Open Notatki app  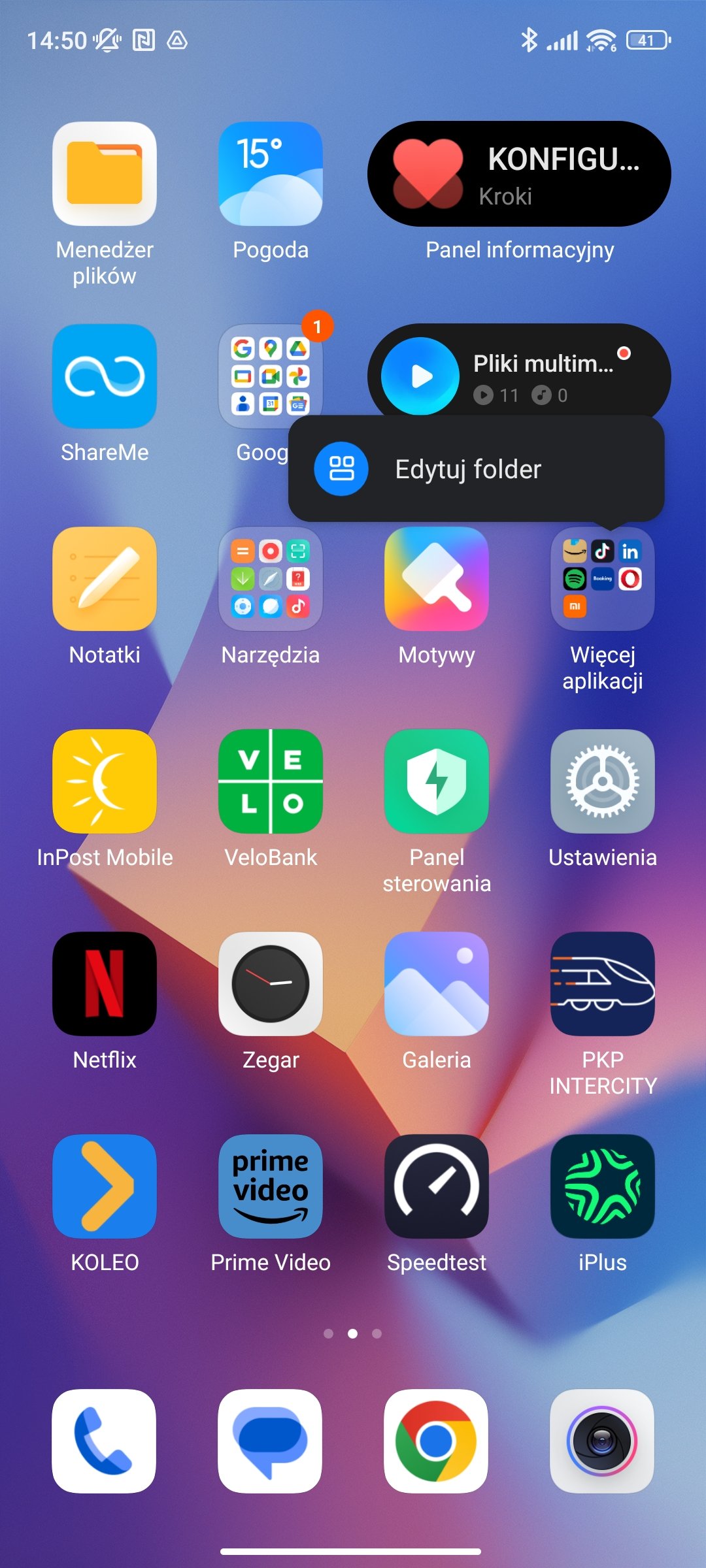click(x=105, y=579)
